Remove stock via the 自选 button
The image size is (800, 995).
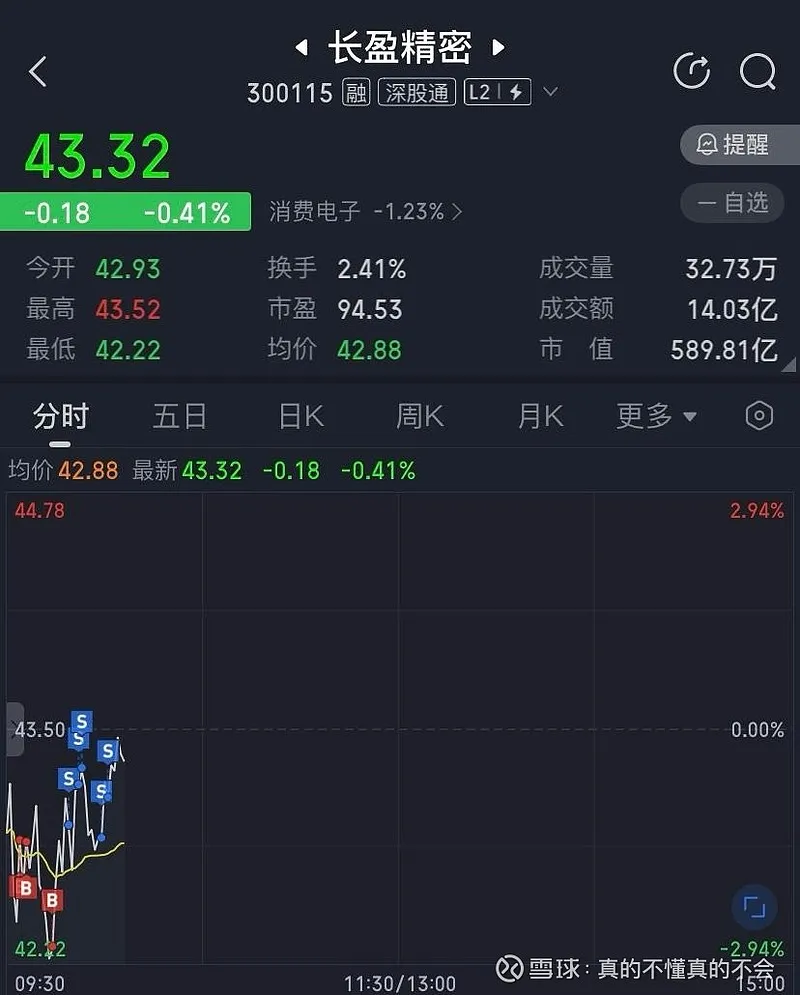click(x=740, y=203)
